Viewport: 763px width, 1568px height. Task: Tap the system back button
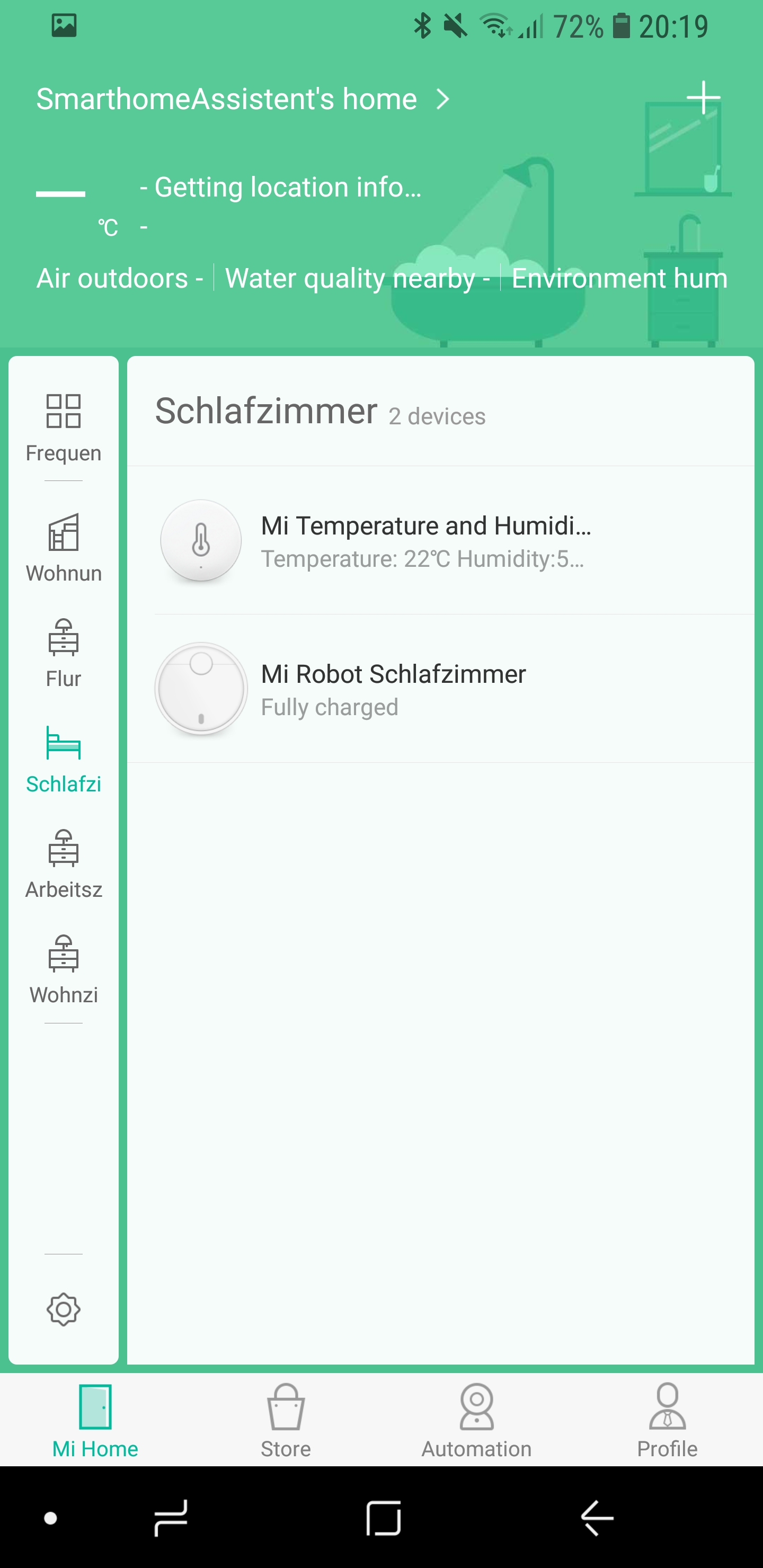pyautogui.click(x=597, y=1518)
